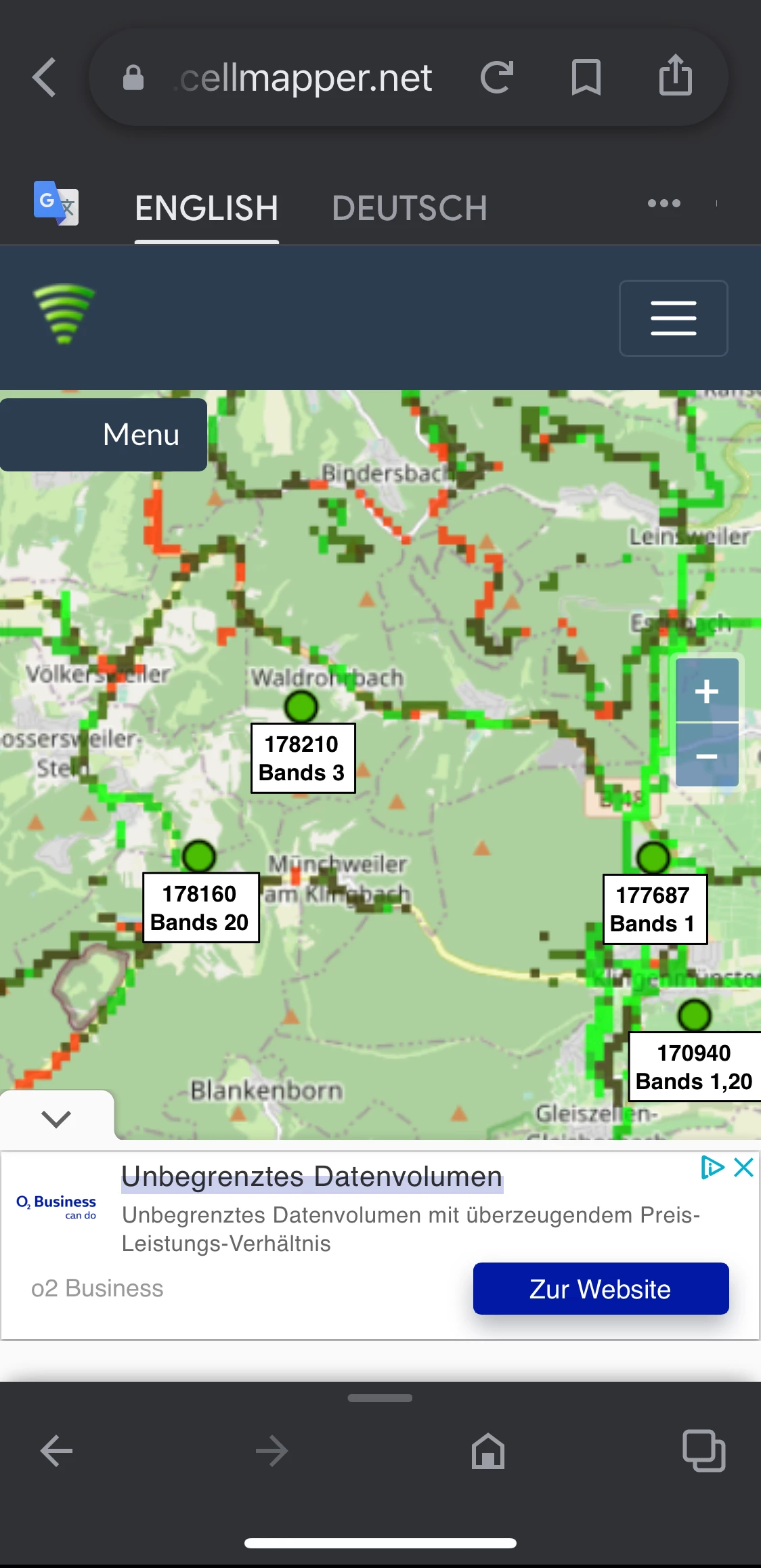Select tower 178210 Bands 3

point(301,707)
